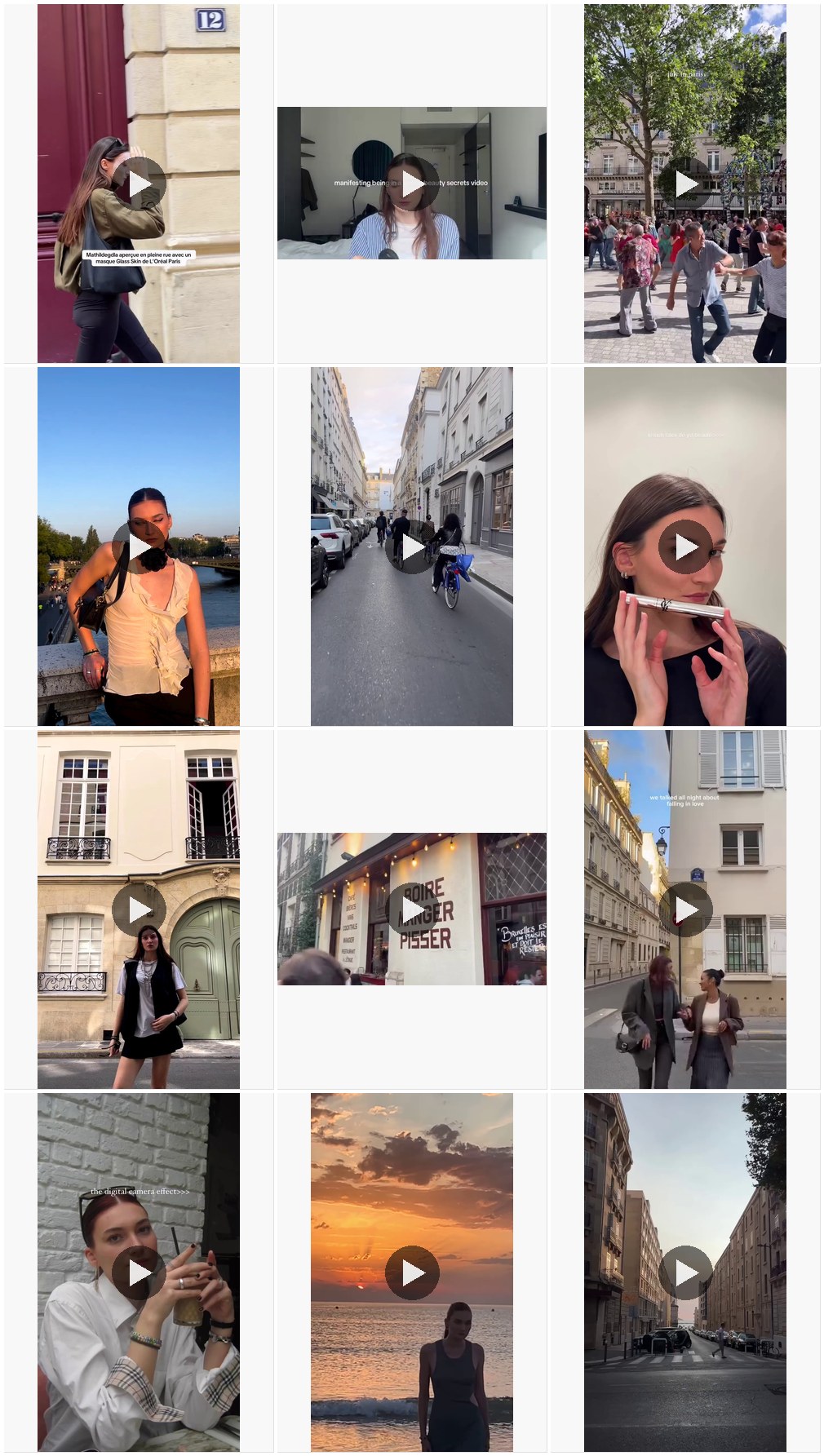The width and height of the screenshot is (824, 1456).
Task: Open the video of woman holding mascara tube
Action: coord(685,547)
